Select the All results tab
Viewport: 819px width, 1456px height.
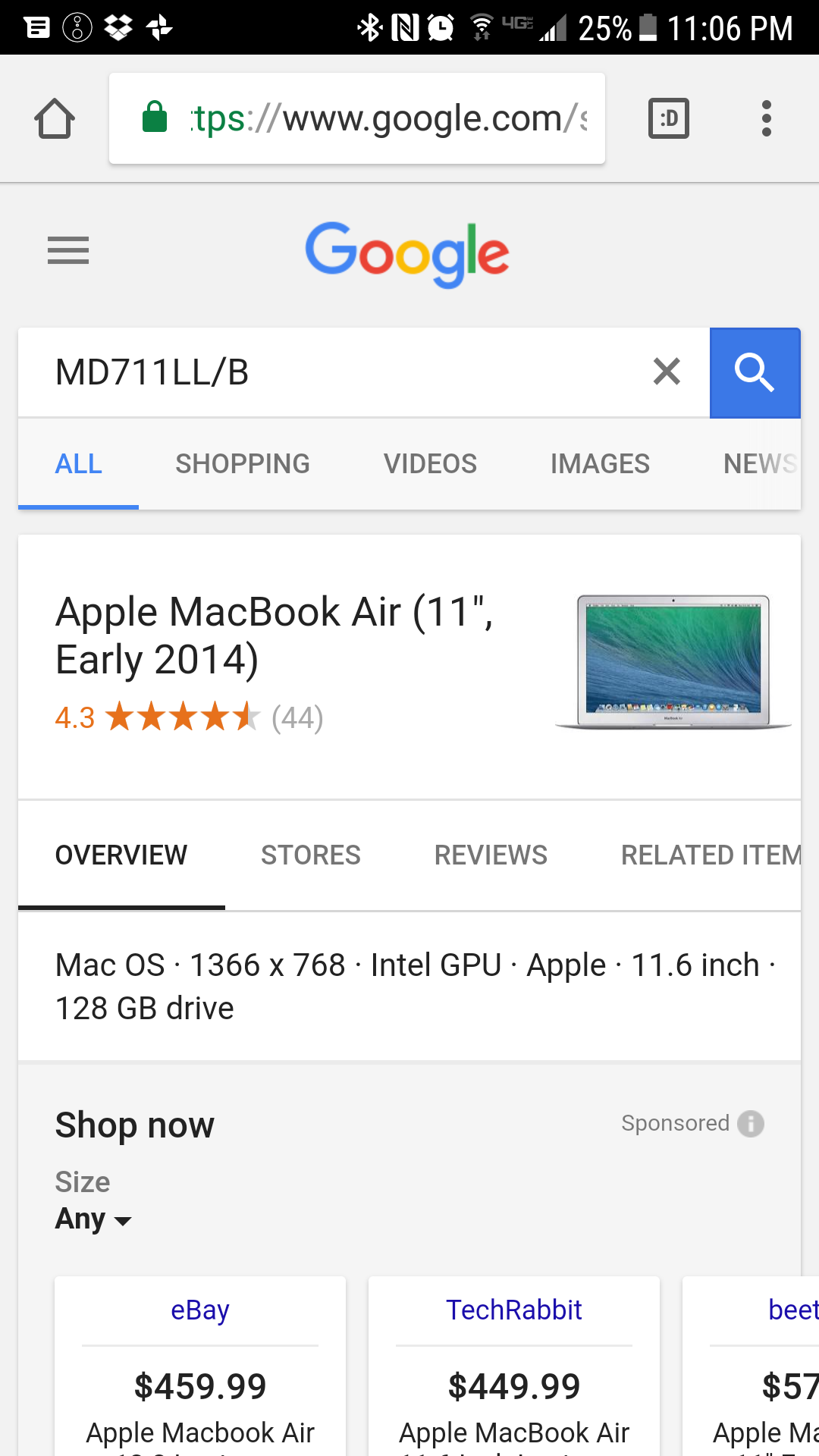(78, 463)
